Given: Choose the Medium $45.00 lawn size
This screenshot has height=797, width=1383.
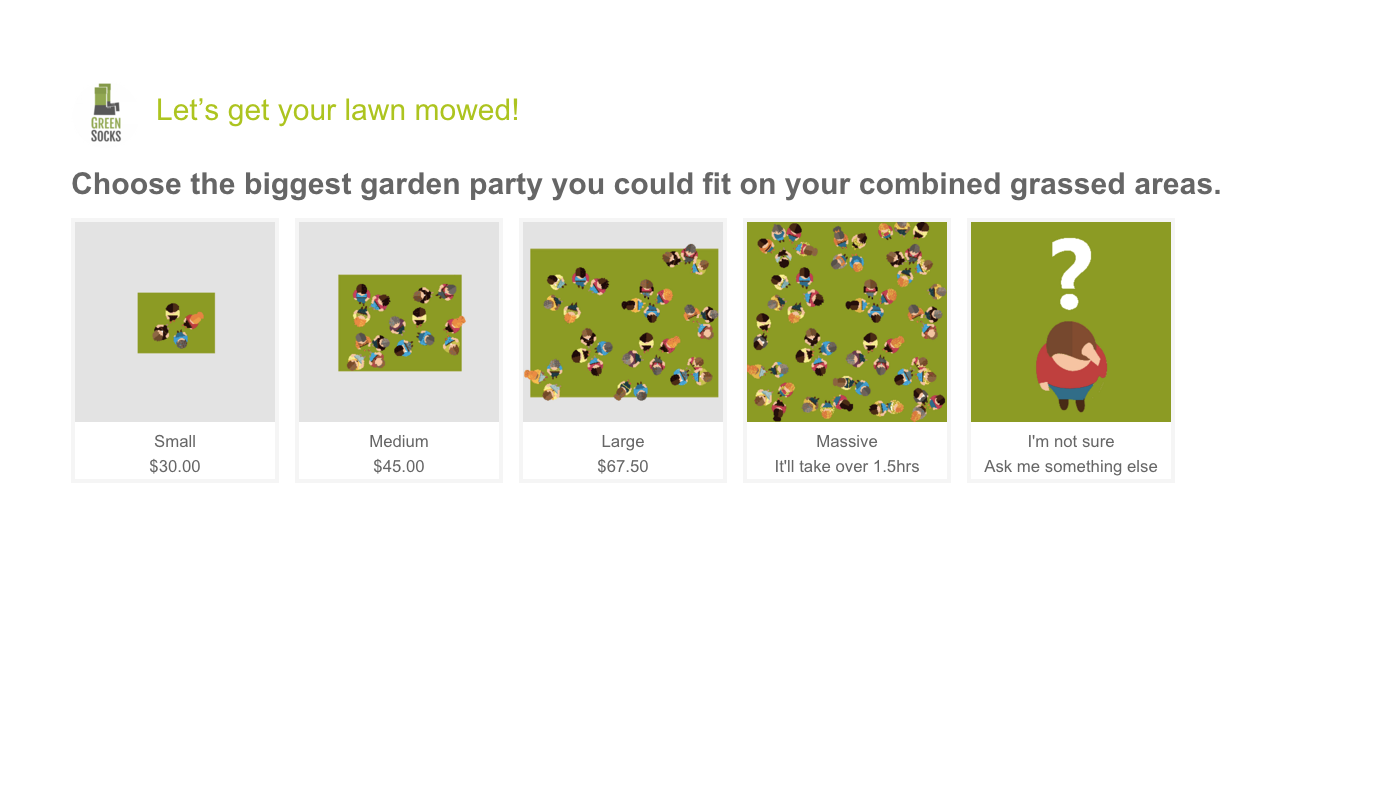Looking at the screenshot, I should [x=399, y=350].
